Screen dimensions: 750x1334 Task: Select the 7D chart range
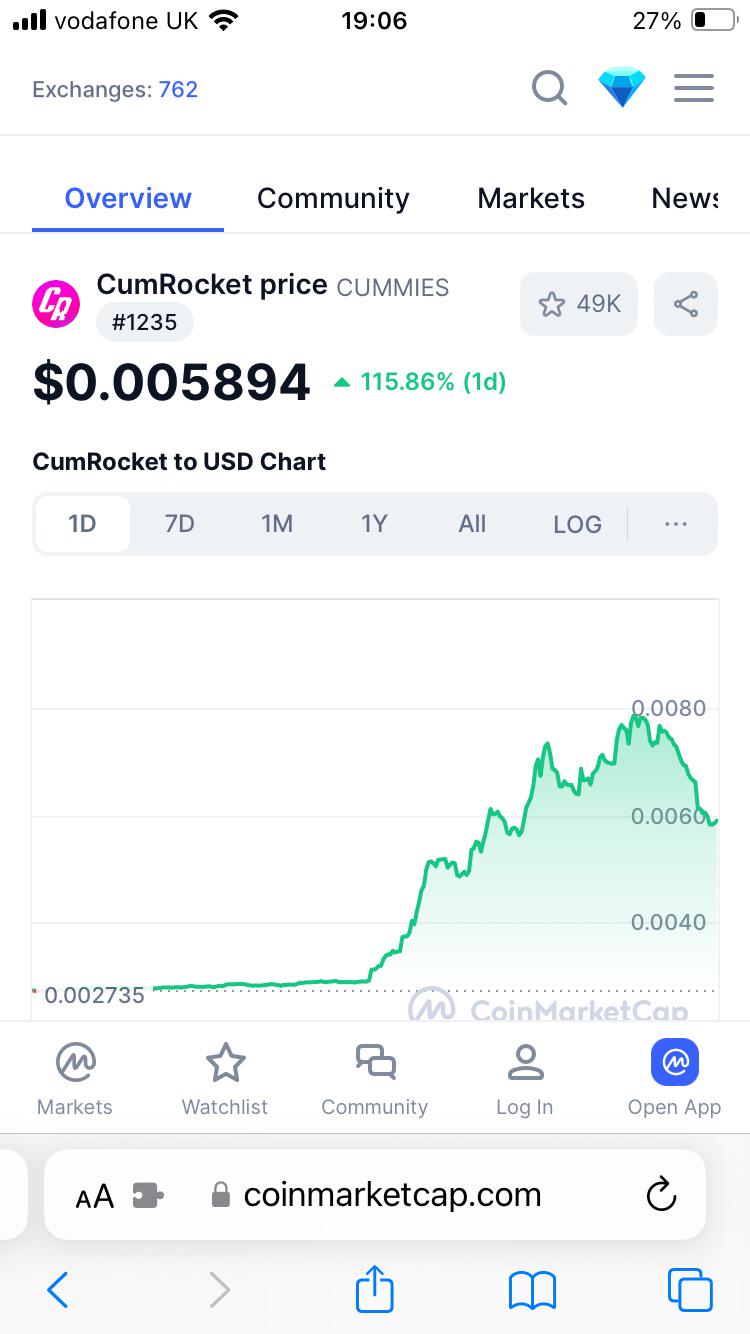179,524
